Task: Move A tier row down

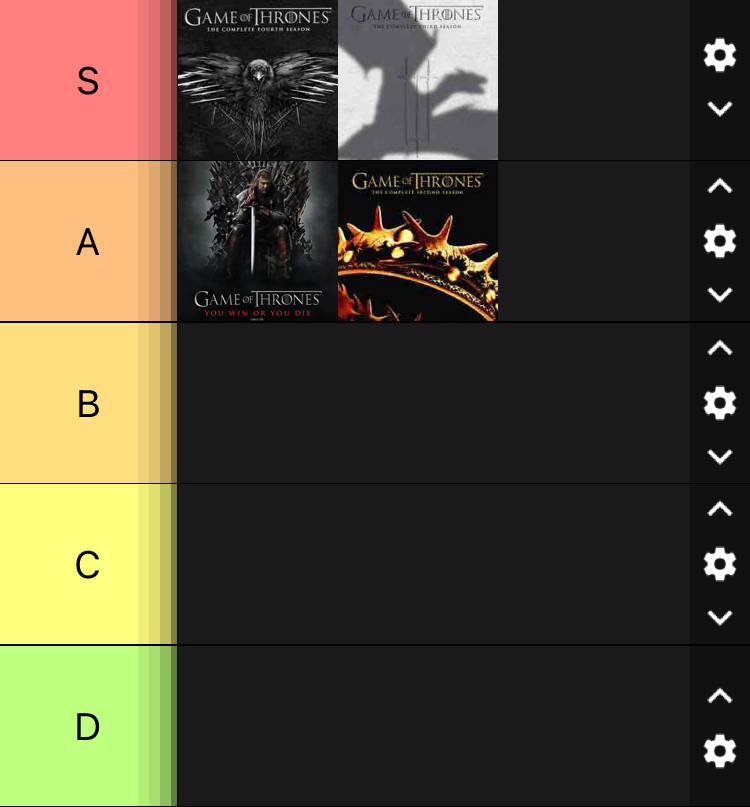Action: click(x=720, y=294)
